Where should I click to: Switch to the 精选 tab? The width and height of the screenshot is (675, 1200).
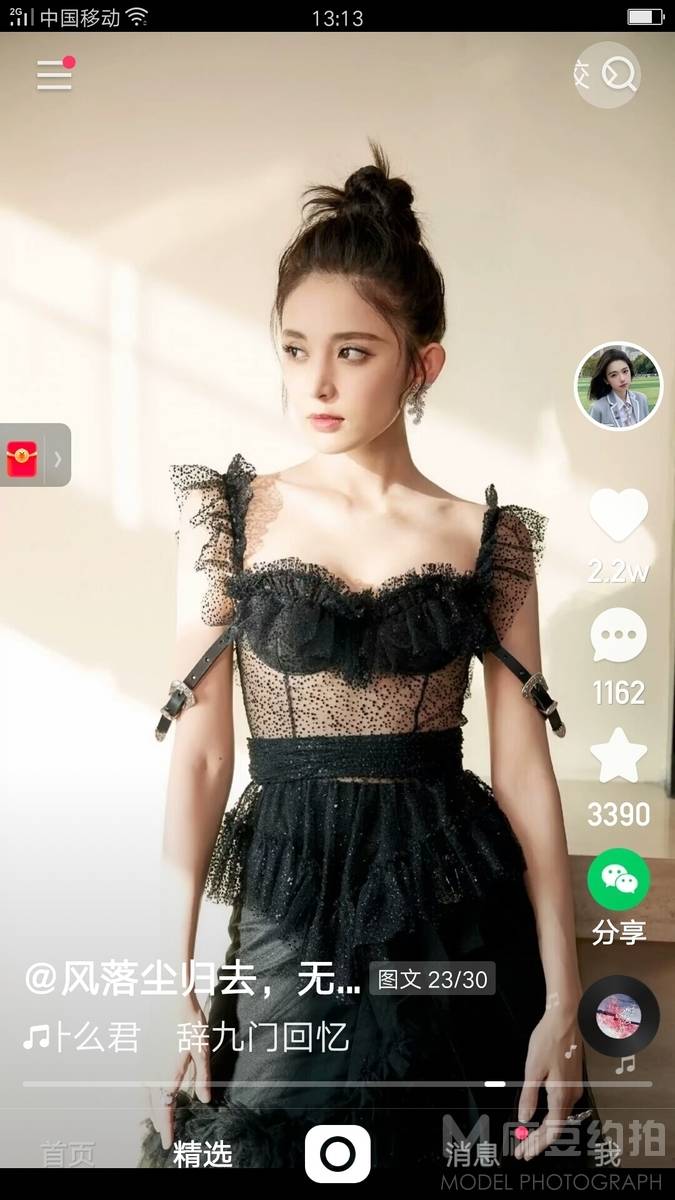[x=203, y=1154]
